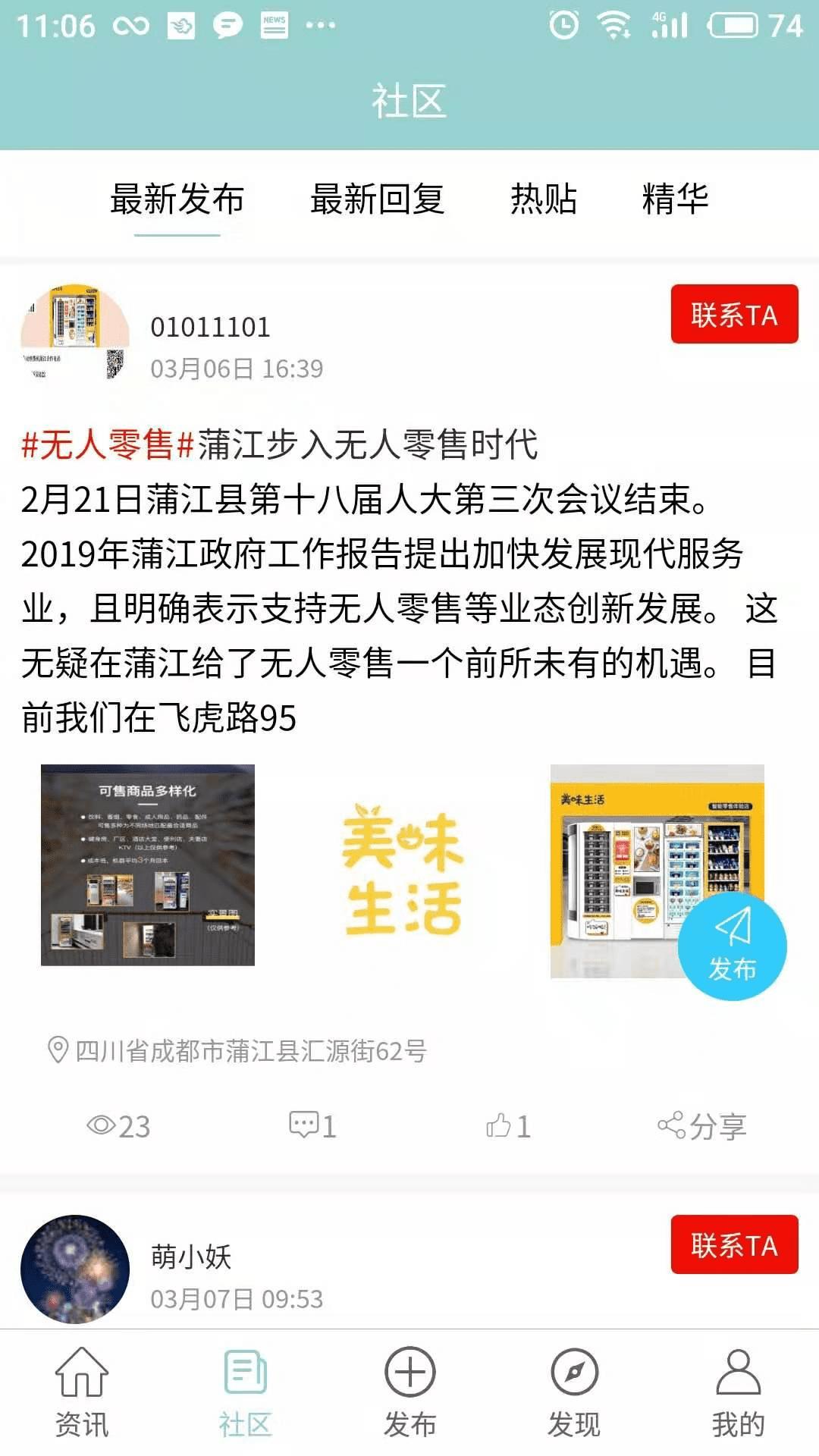Tap 联系TA on 01011101's post
Viewport: 819px width, 1456px height.
(733, 315)
